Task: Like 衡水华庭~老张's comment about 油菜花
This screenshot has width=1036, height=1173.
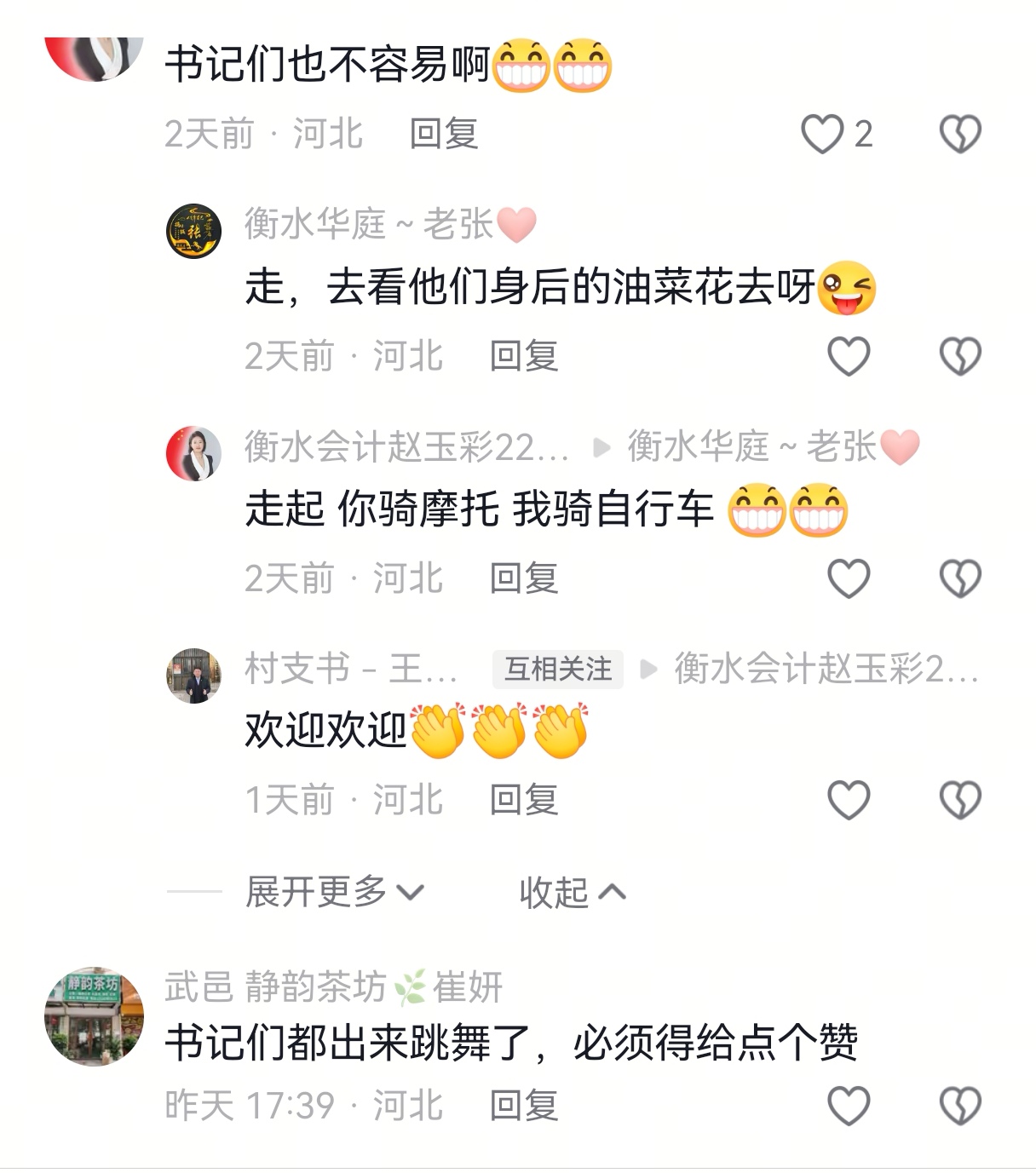Action: tap(849, 356)
